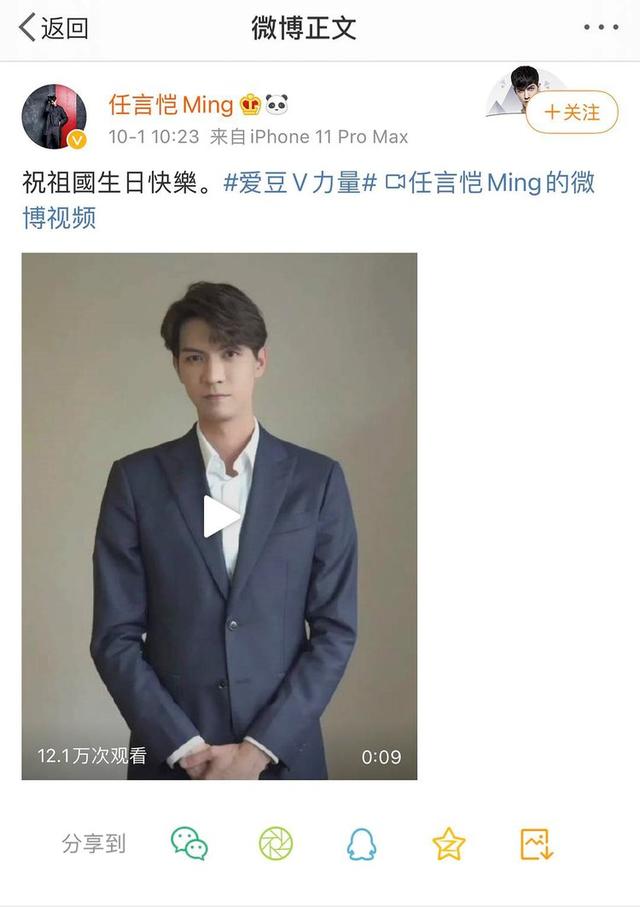This screenshot has width=640, height=907.
Task: Open the three-dot overflow menu
Action: coord(600,28)
